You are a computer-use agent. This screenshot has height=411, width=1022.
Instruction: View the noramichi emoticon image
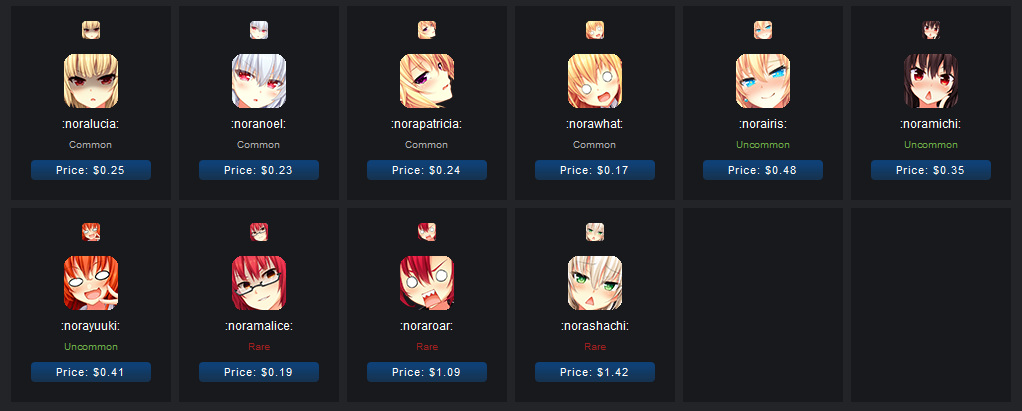[931, 81]
